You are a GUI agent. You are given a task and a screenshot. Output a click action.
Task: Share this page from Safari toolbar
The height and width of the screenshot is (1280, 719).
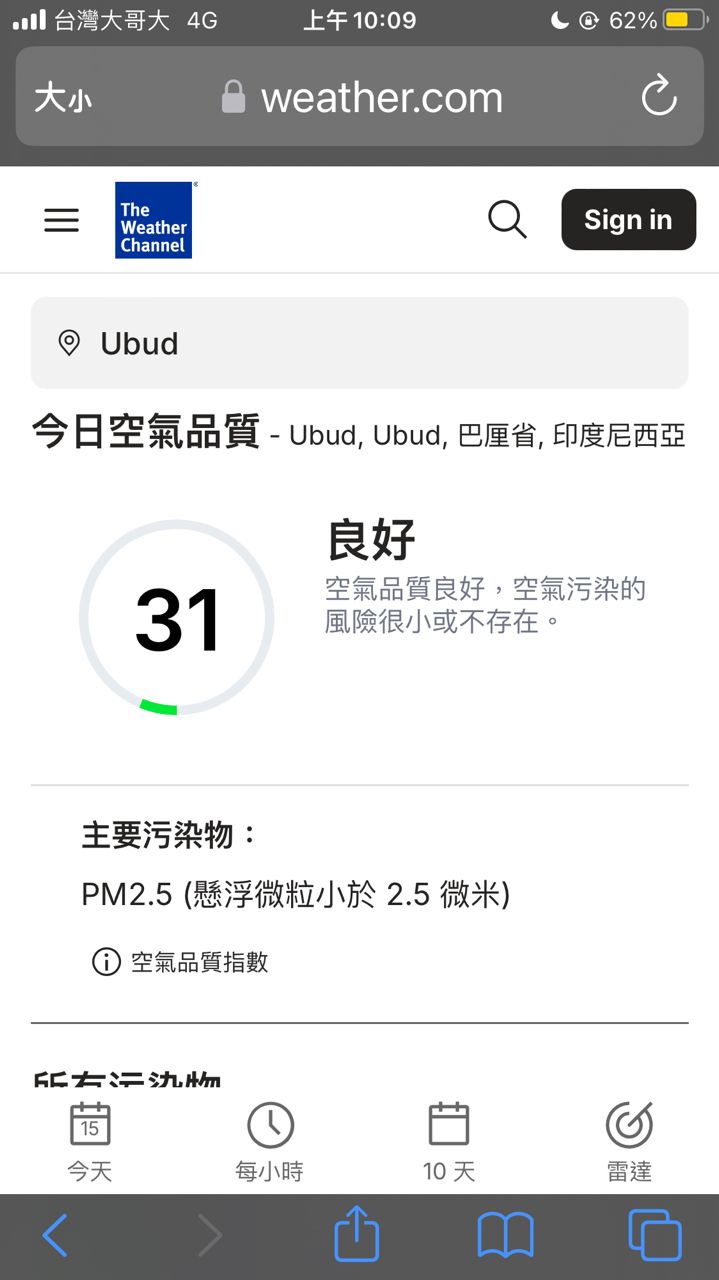(357, 1236)
